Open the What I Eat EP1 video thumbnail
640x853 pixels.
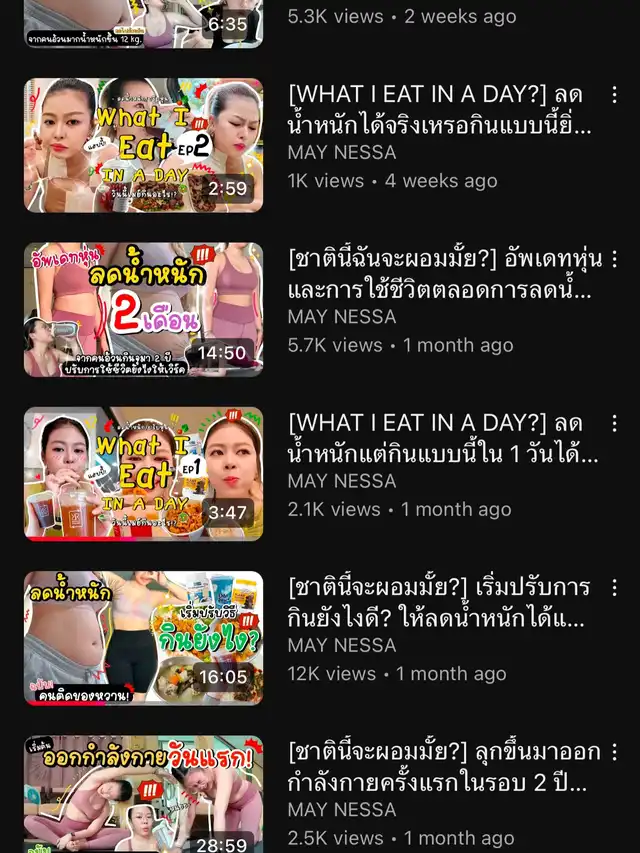click(x=143, y=473)
